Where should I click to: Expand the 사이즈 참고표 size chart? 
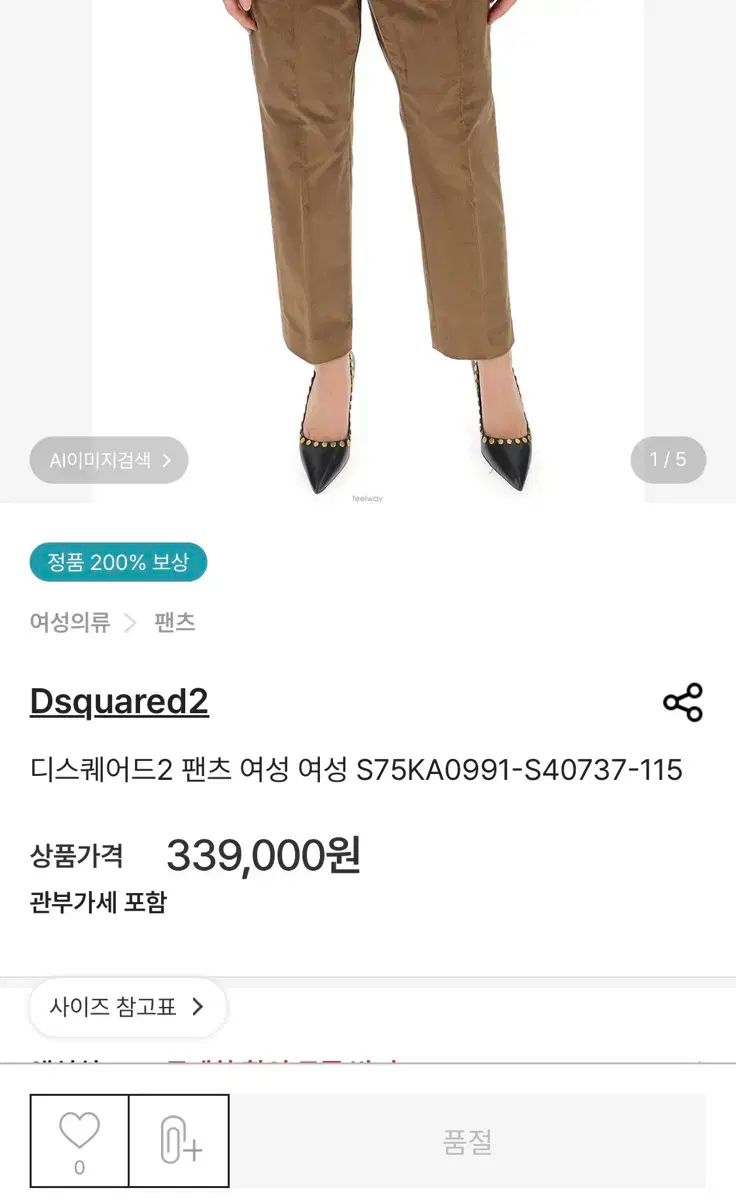(126, 1007)
